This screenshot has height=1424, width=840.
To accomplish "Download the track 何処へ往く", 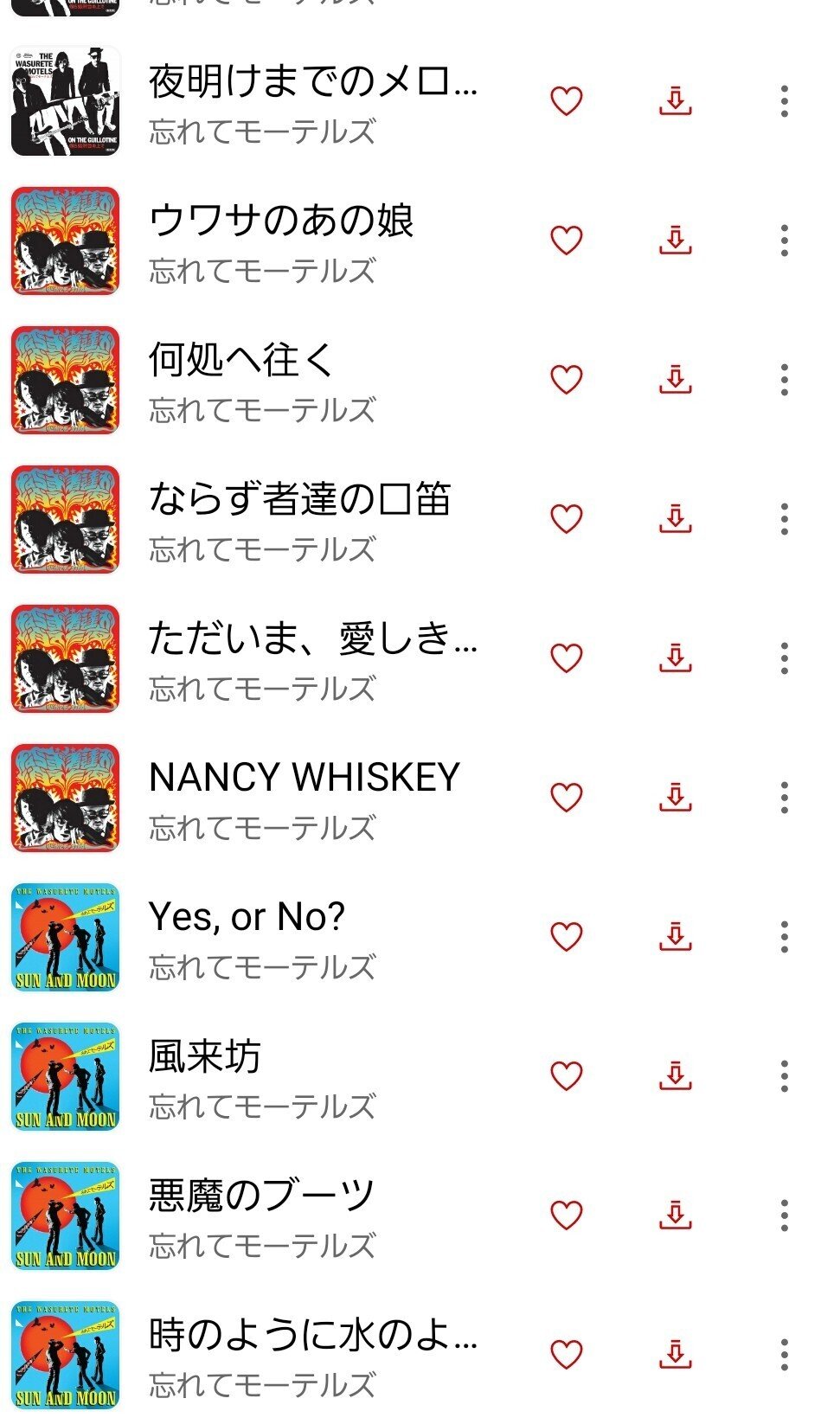I will click(x=676, y=380).
